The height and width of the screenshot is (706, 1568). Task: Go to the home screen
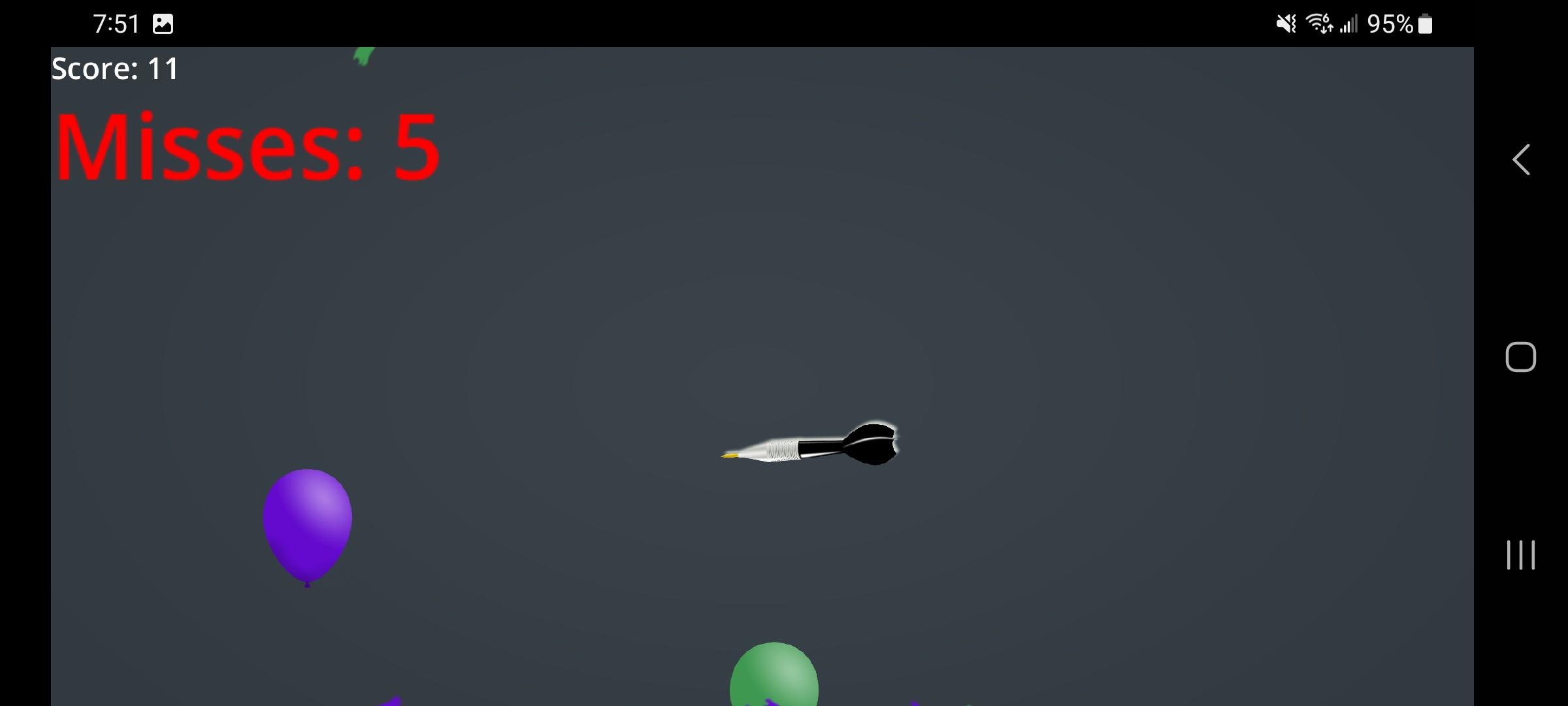pos(1520,357)
